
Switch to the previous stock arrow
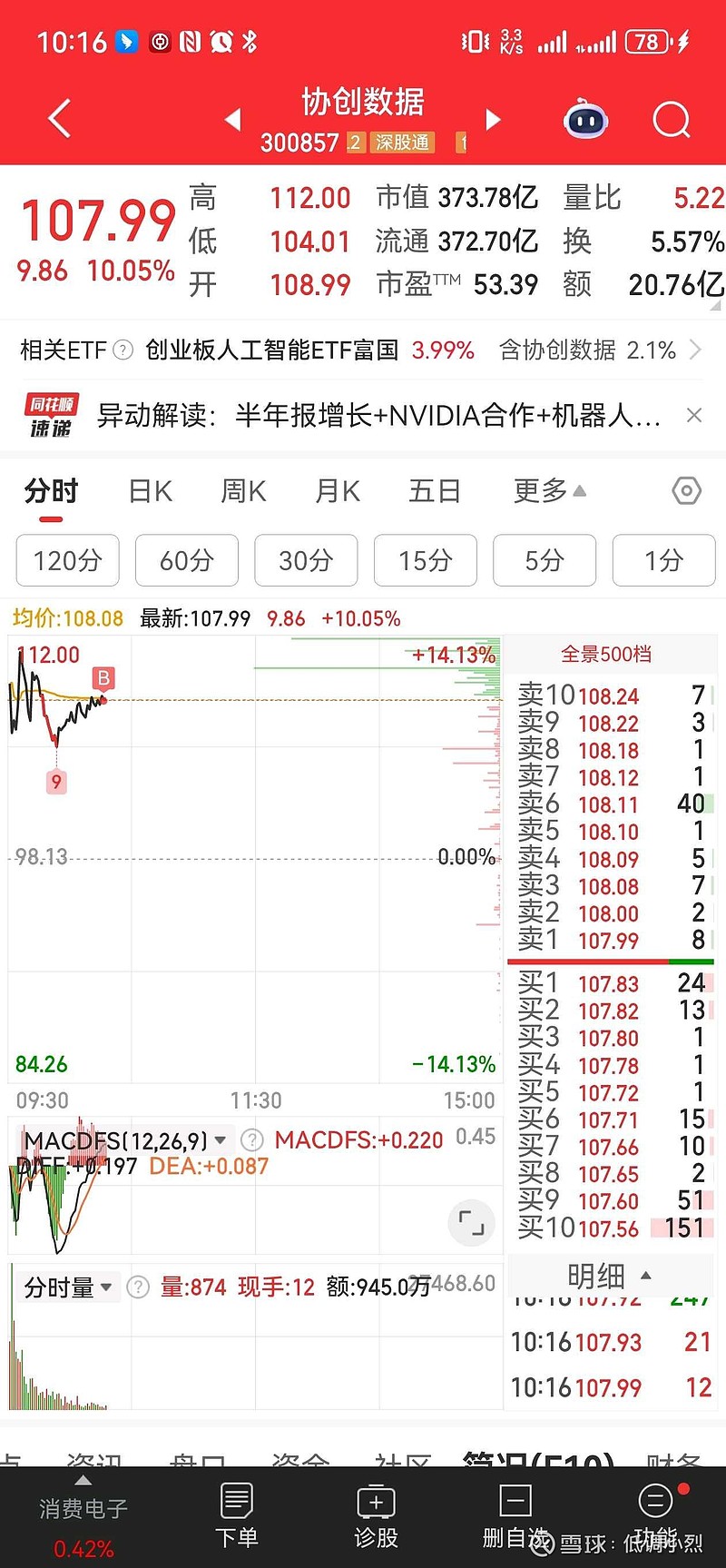233,119
